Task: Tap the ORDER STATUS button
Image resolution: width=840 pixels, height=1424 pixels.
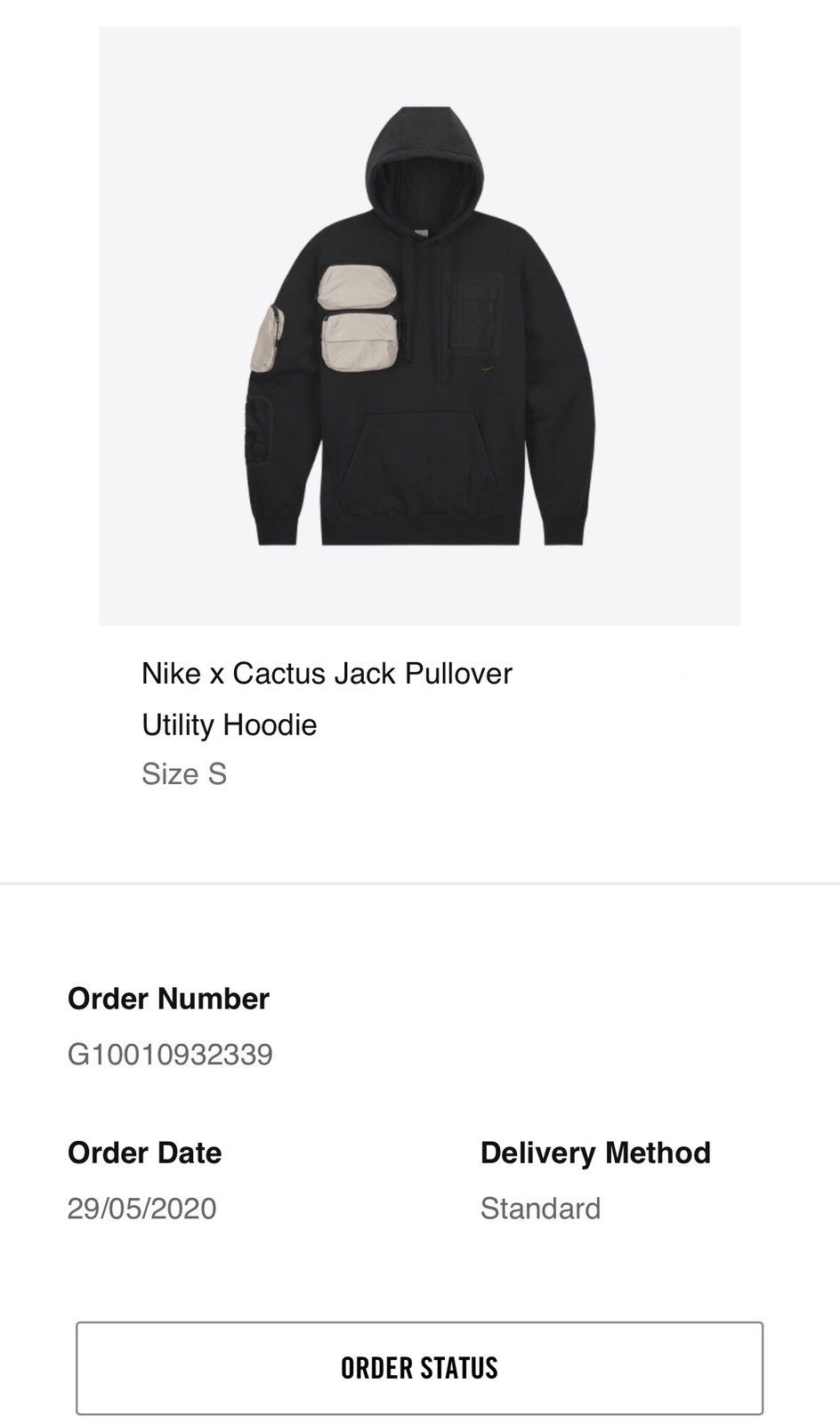Action: (x=419, y=1368)
